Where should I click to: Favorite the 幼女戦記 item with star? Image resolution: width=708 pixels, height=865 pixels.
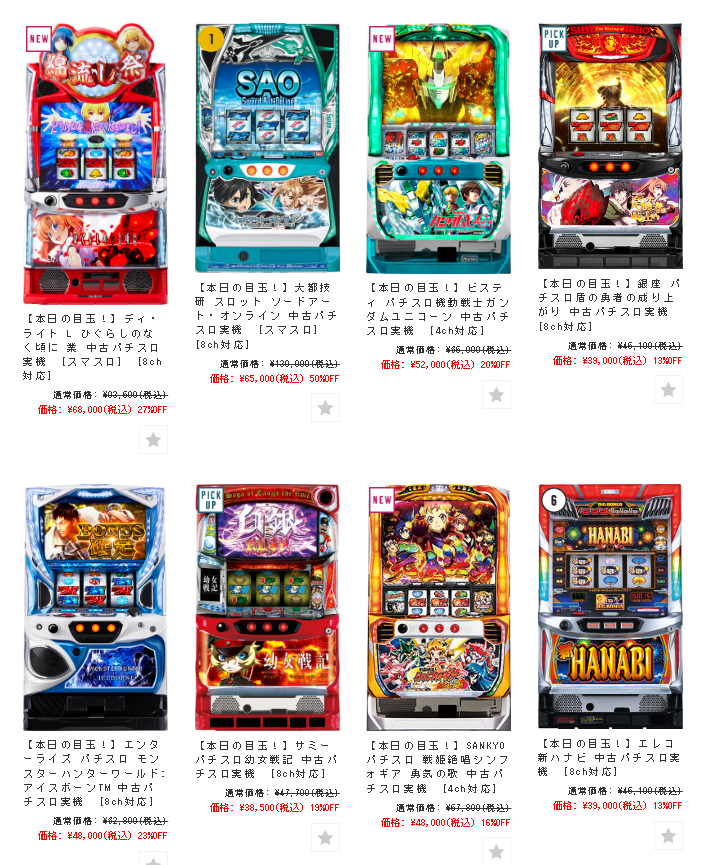(x=325, y=837)
